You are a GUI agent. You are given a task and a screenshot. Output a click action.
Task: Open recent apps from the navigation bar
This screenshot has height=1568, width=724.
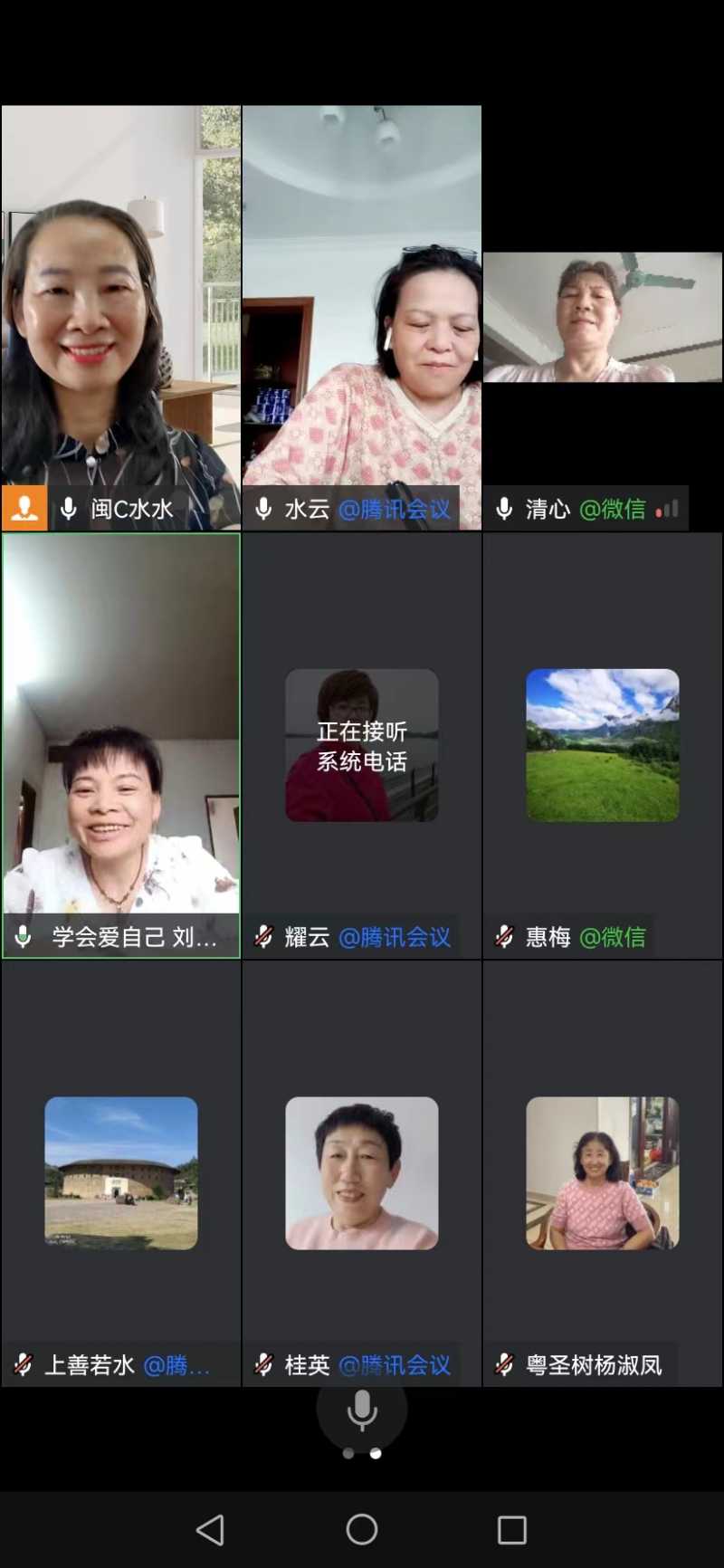(x=512, y=1530)
